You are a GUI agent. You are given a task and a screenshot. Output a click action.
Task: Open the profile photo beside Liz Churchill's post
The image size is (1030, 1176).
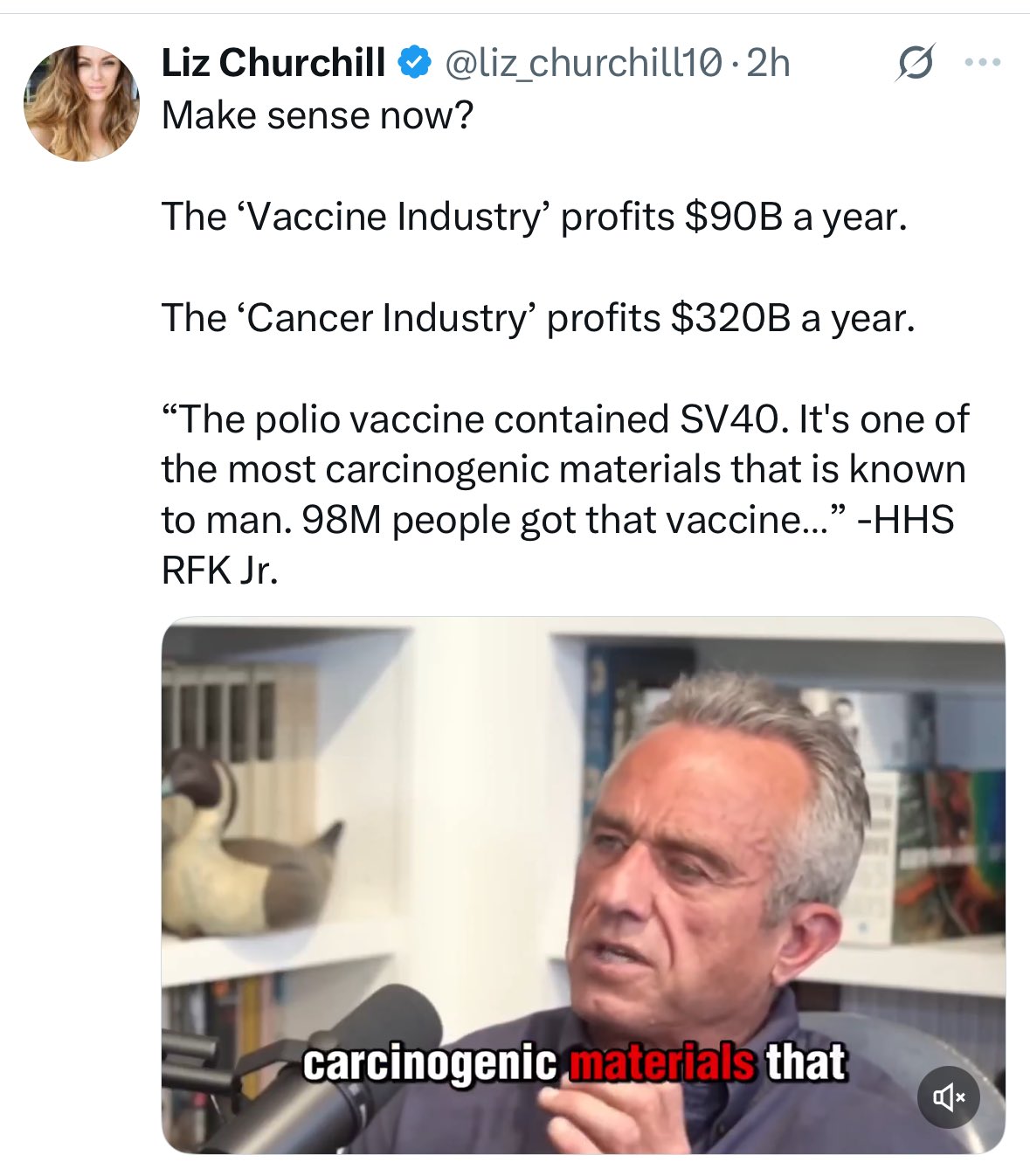click(x=81, y=103)
